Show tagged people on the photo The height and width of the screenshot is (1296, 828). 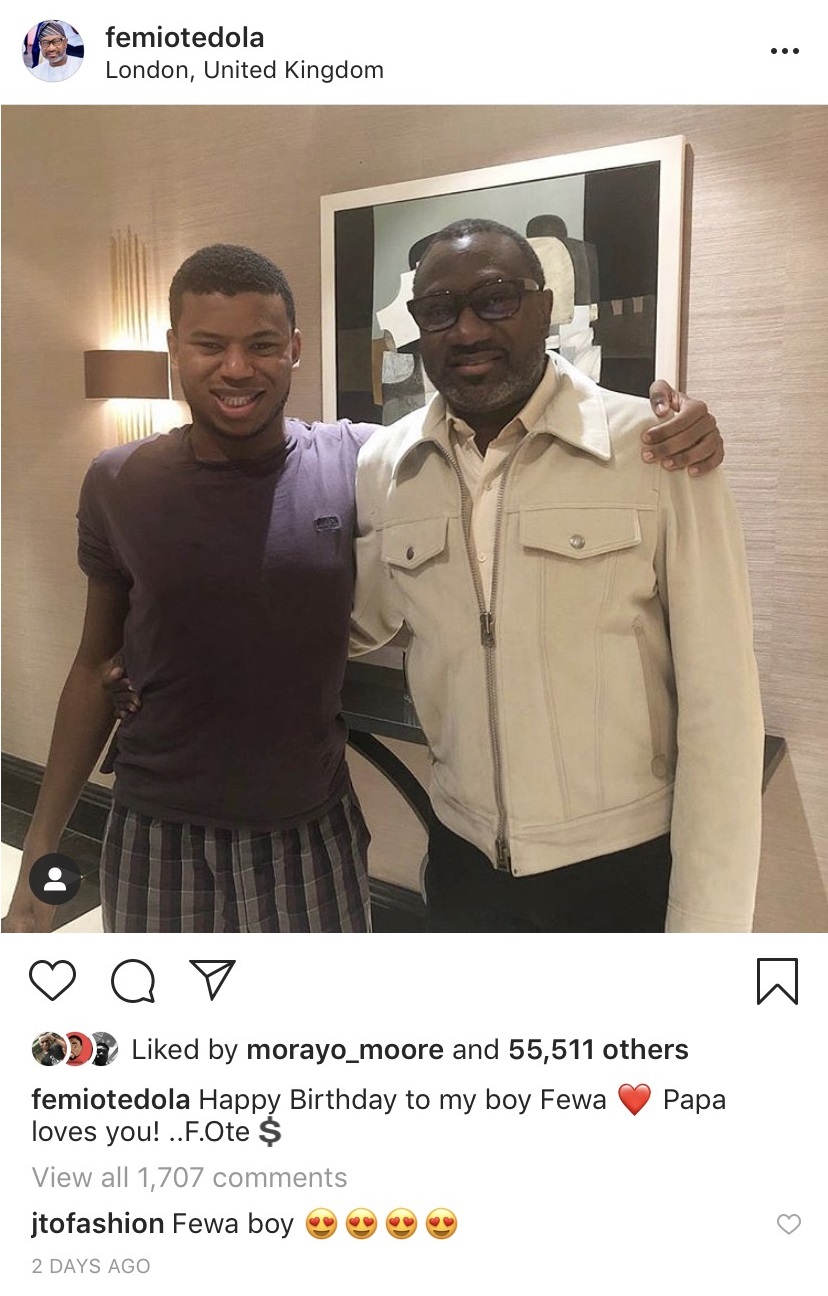(54, 879)
